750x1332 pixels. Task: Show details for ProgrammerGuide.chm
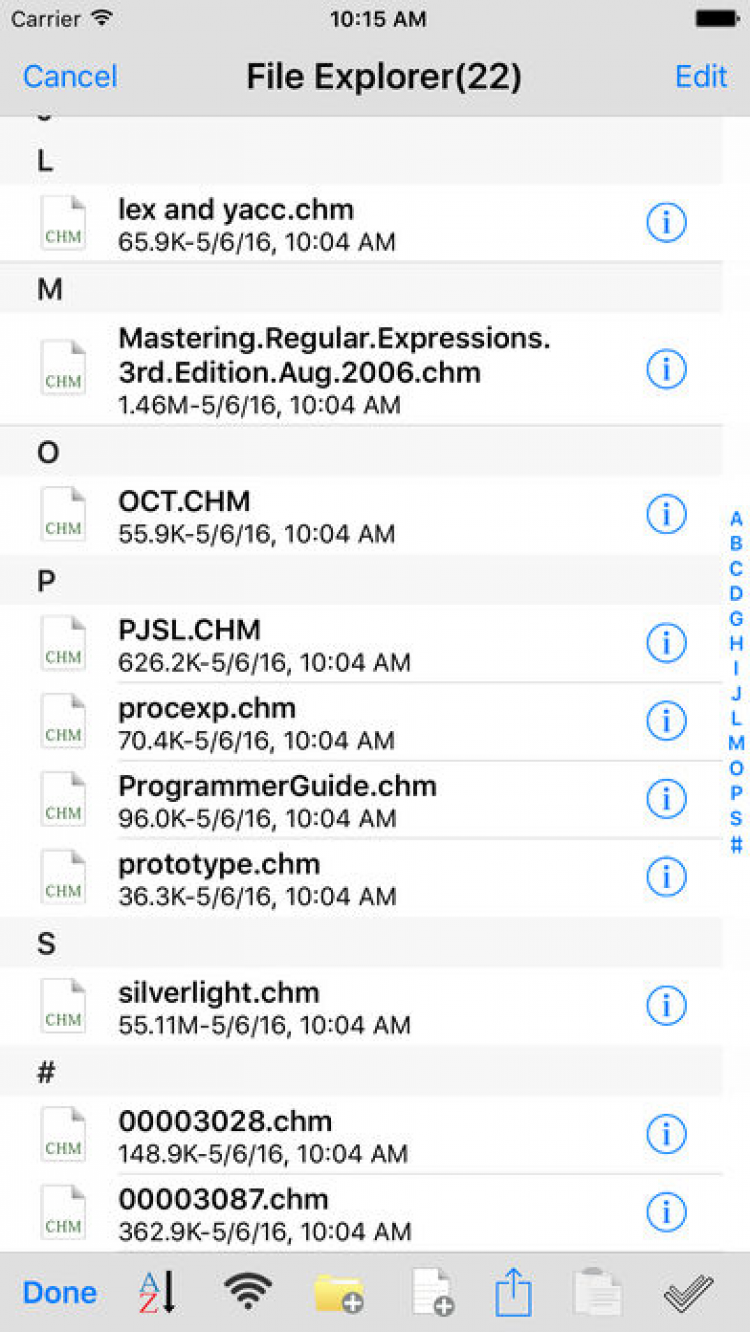click(666, 799)
